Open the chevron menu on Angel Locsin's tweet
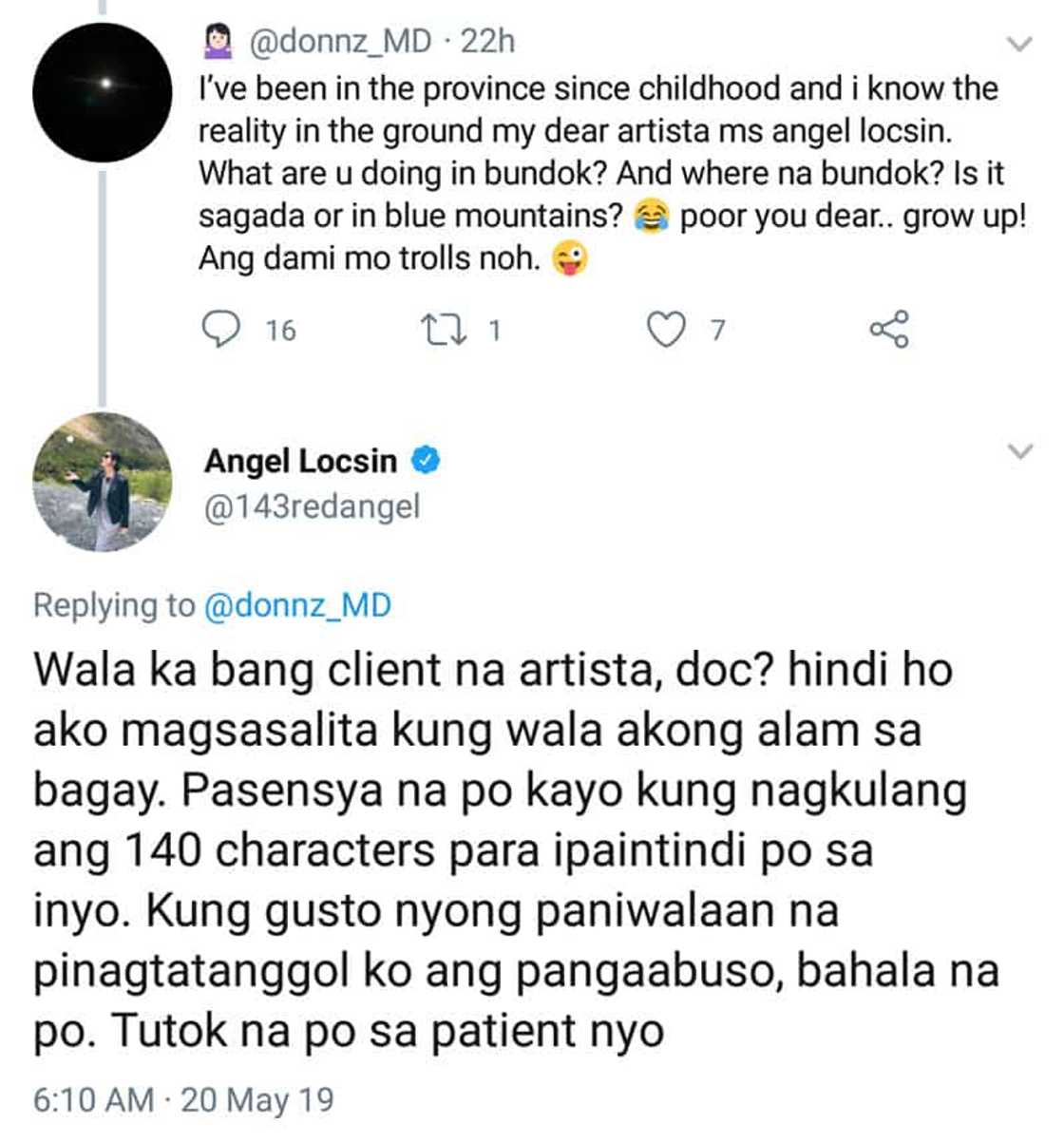Viewport: 1064px width, 1143px height. coord(1019,451)
